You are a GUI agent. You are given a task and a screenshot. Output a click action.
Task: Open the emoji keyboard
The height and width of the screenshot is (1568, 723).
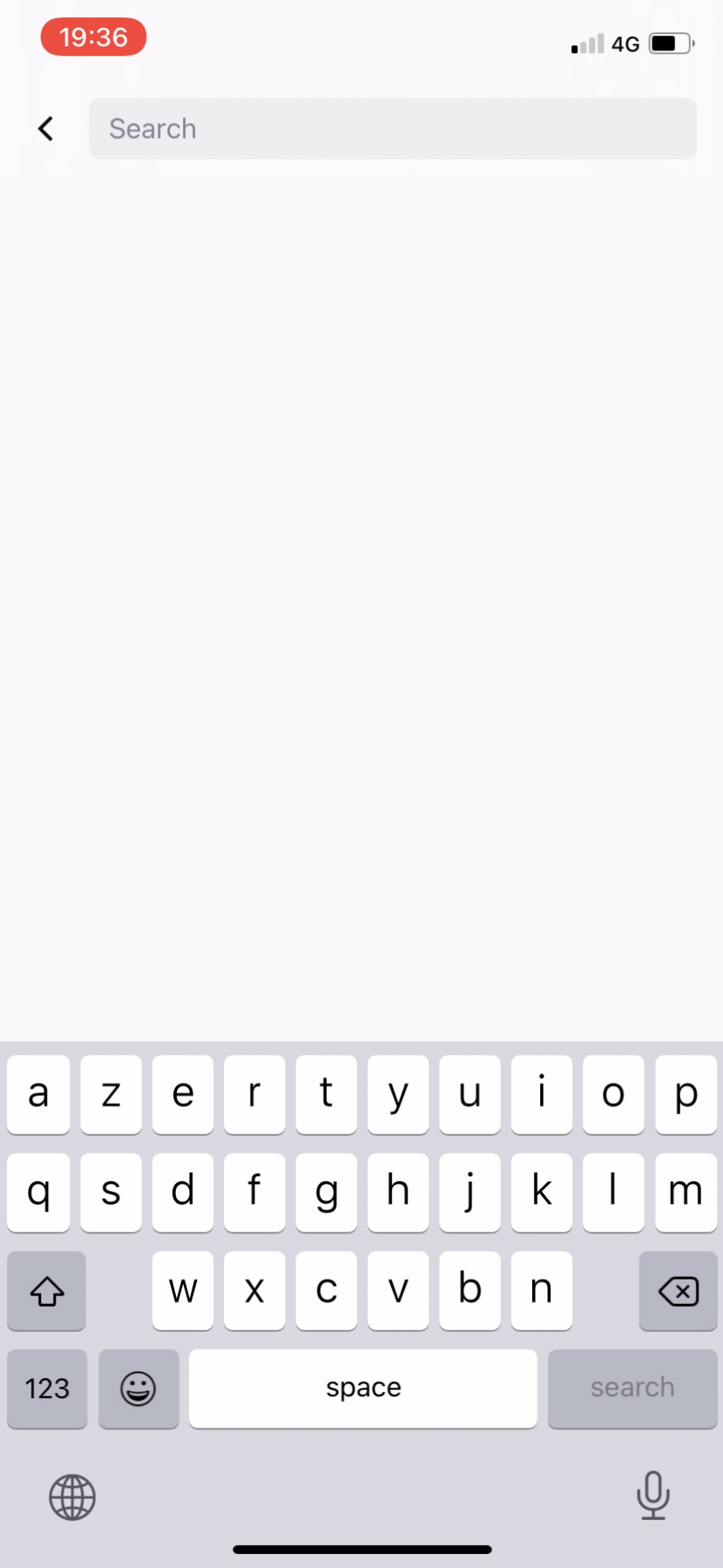click(x=139, y=1388)
